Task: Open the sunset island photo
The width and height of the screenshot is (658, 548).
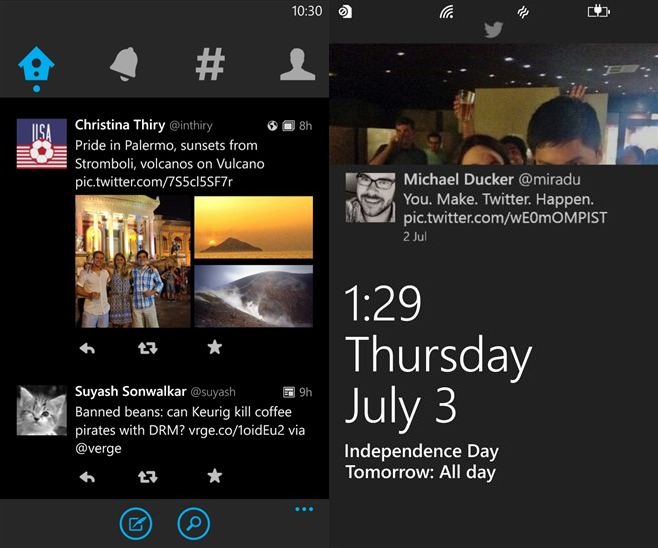Action: (x=253, y=227)
